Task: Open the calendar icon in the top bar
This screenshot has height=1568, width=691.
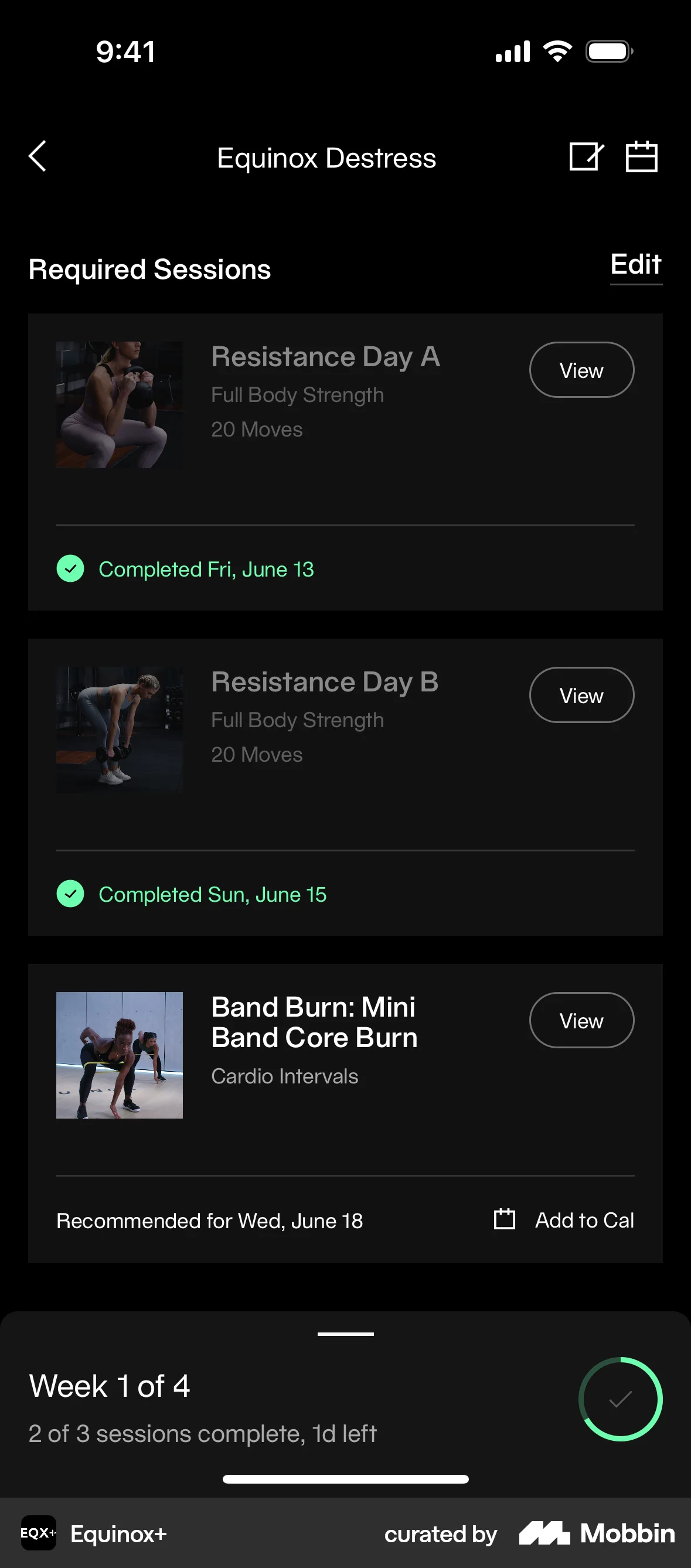Action: 641,157
